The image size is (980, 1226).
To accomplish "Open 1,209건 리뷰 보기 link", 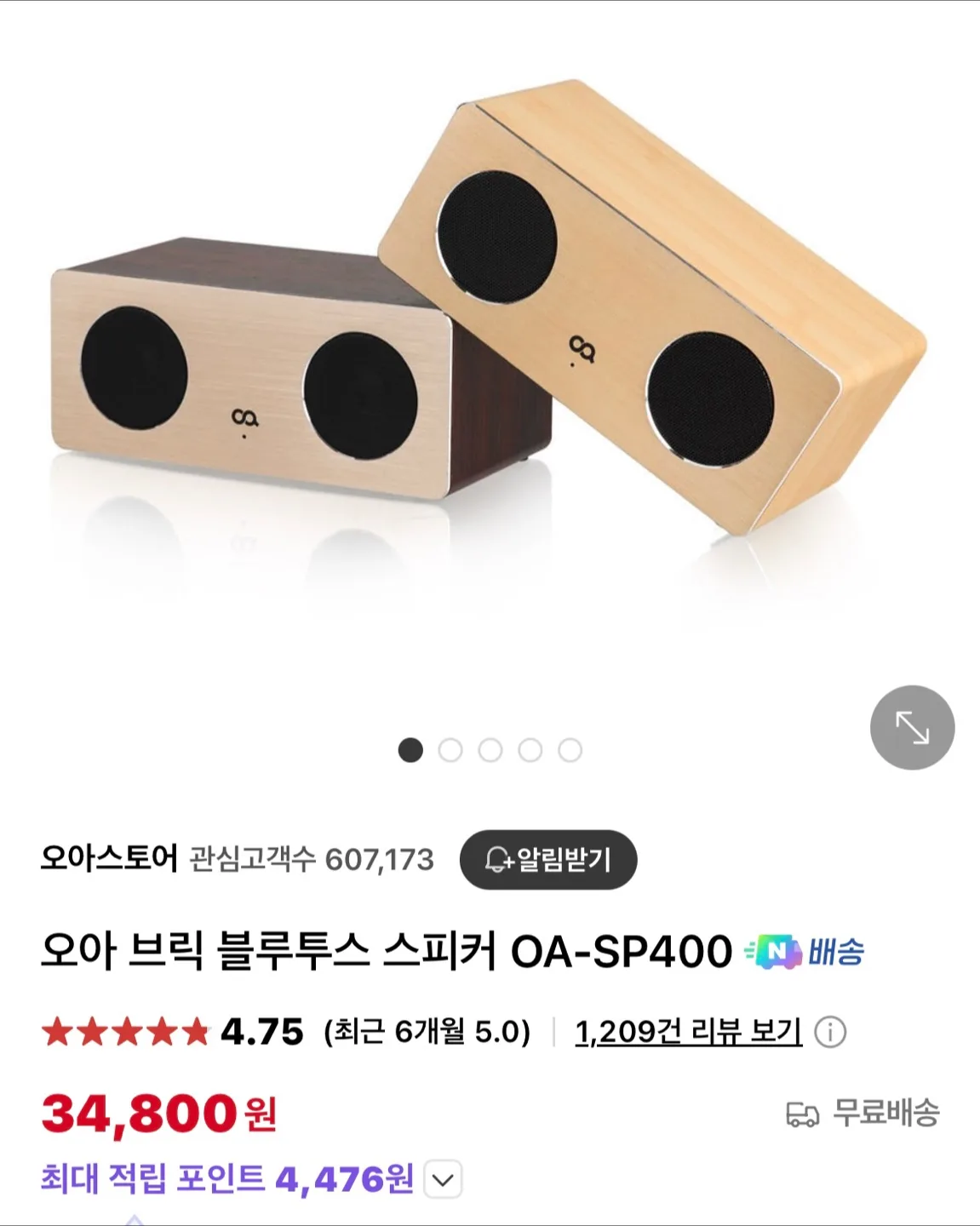I will tap(686, 1031).
